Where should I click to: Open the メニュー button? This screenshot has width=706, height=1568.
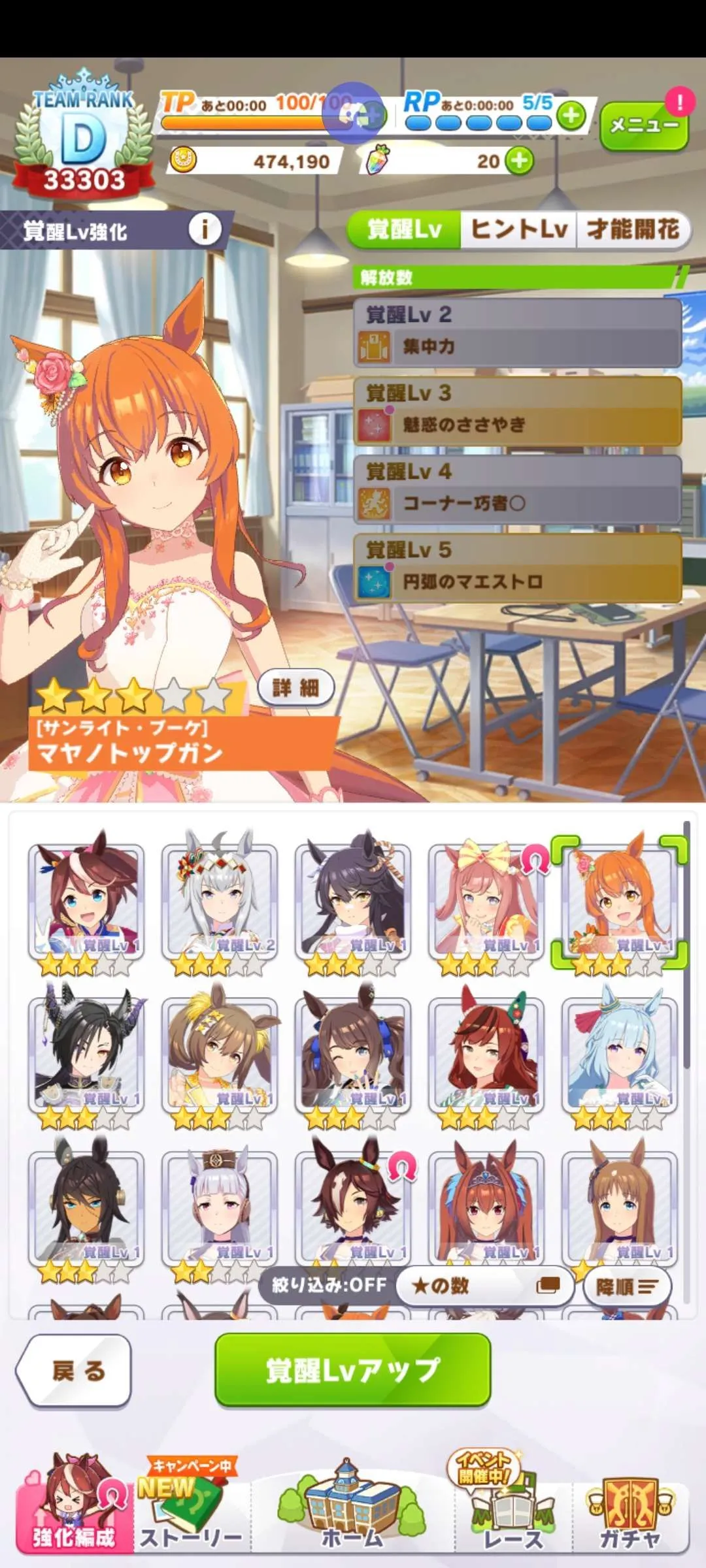pos(643,125)
